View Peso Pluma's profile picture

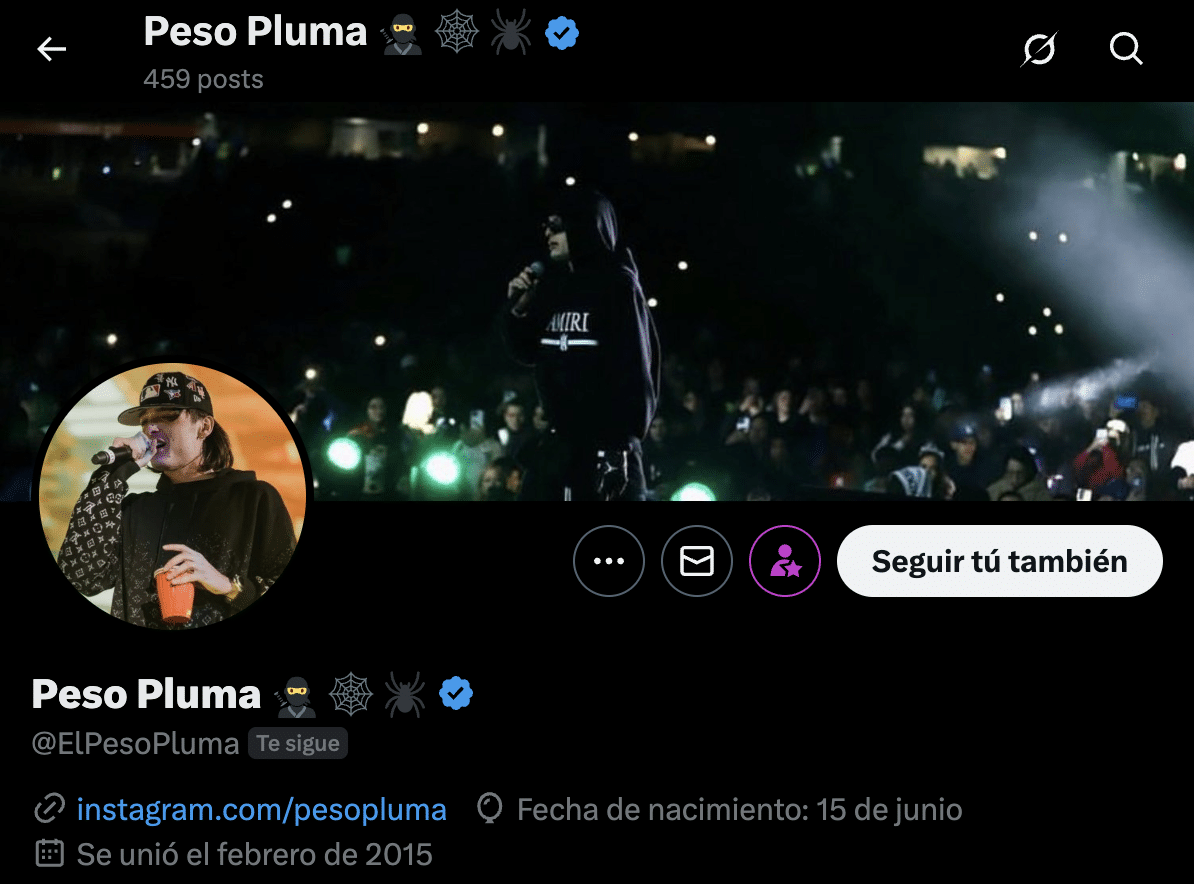click(172, 495)
